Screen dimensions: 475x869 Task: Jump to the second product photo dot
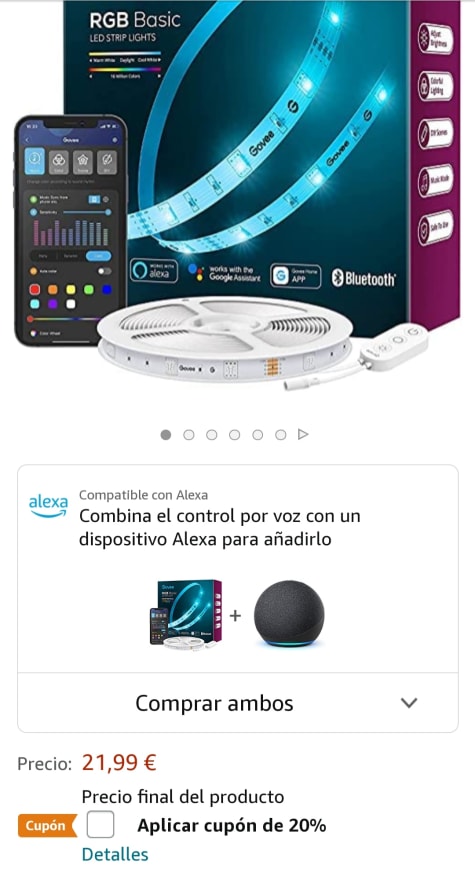click(188, 435)
